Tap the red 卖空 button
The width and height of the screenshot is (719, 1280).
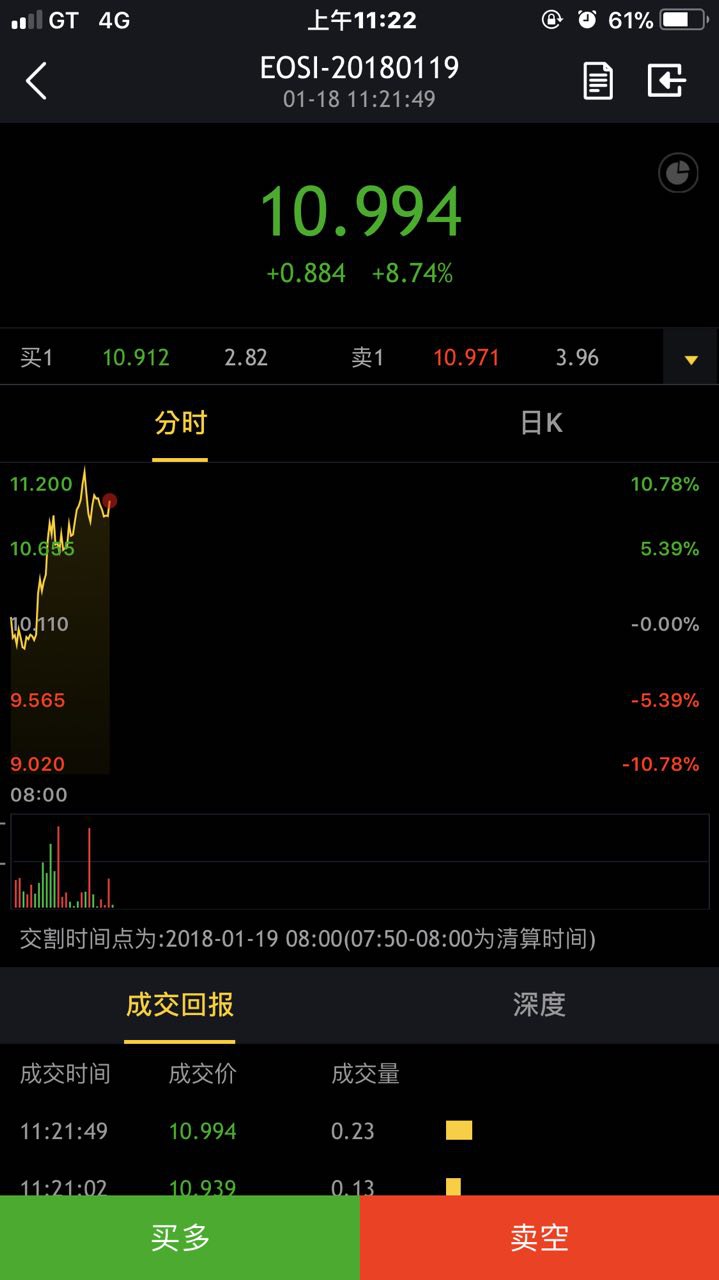pos(539,1238)
